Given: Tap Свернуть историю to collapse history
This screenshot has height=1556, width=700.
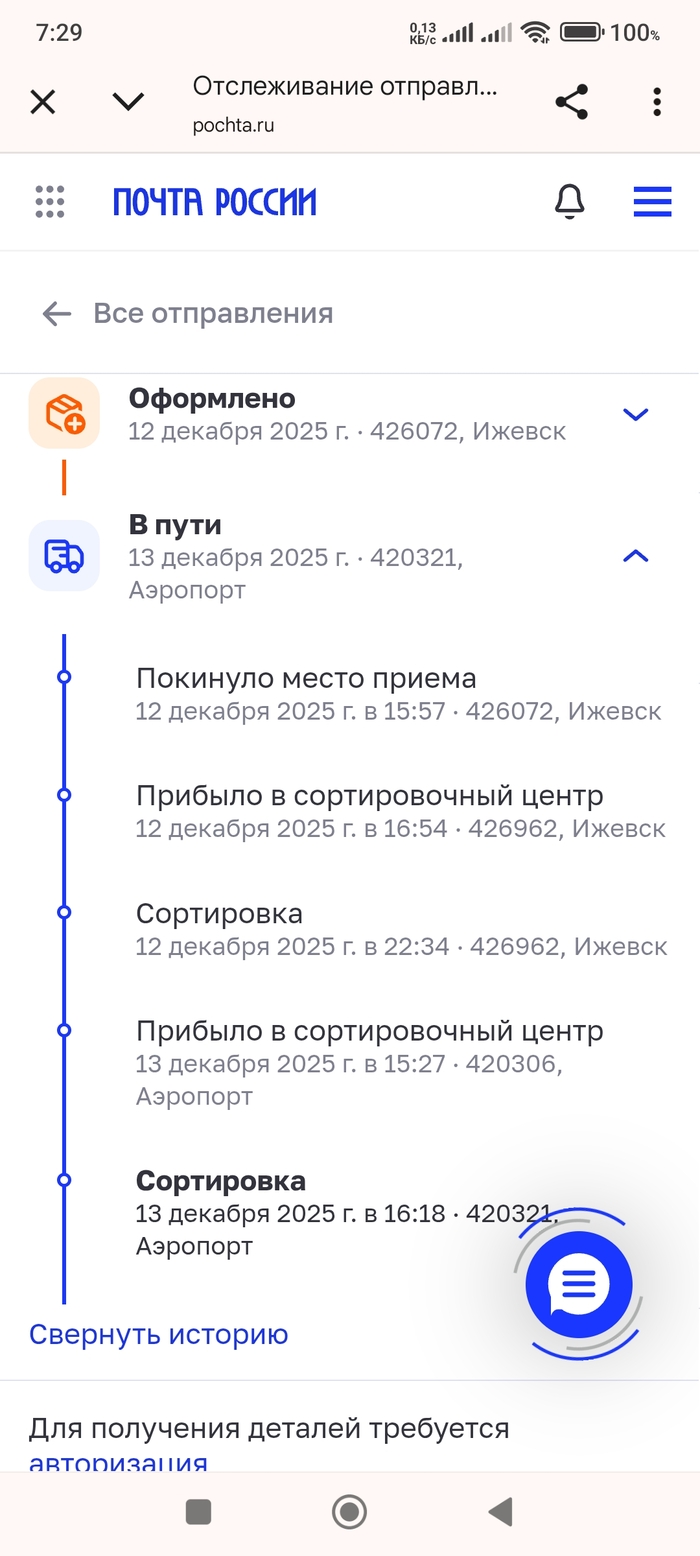Looking at the screenshot, I should (158, 1334).
